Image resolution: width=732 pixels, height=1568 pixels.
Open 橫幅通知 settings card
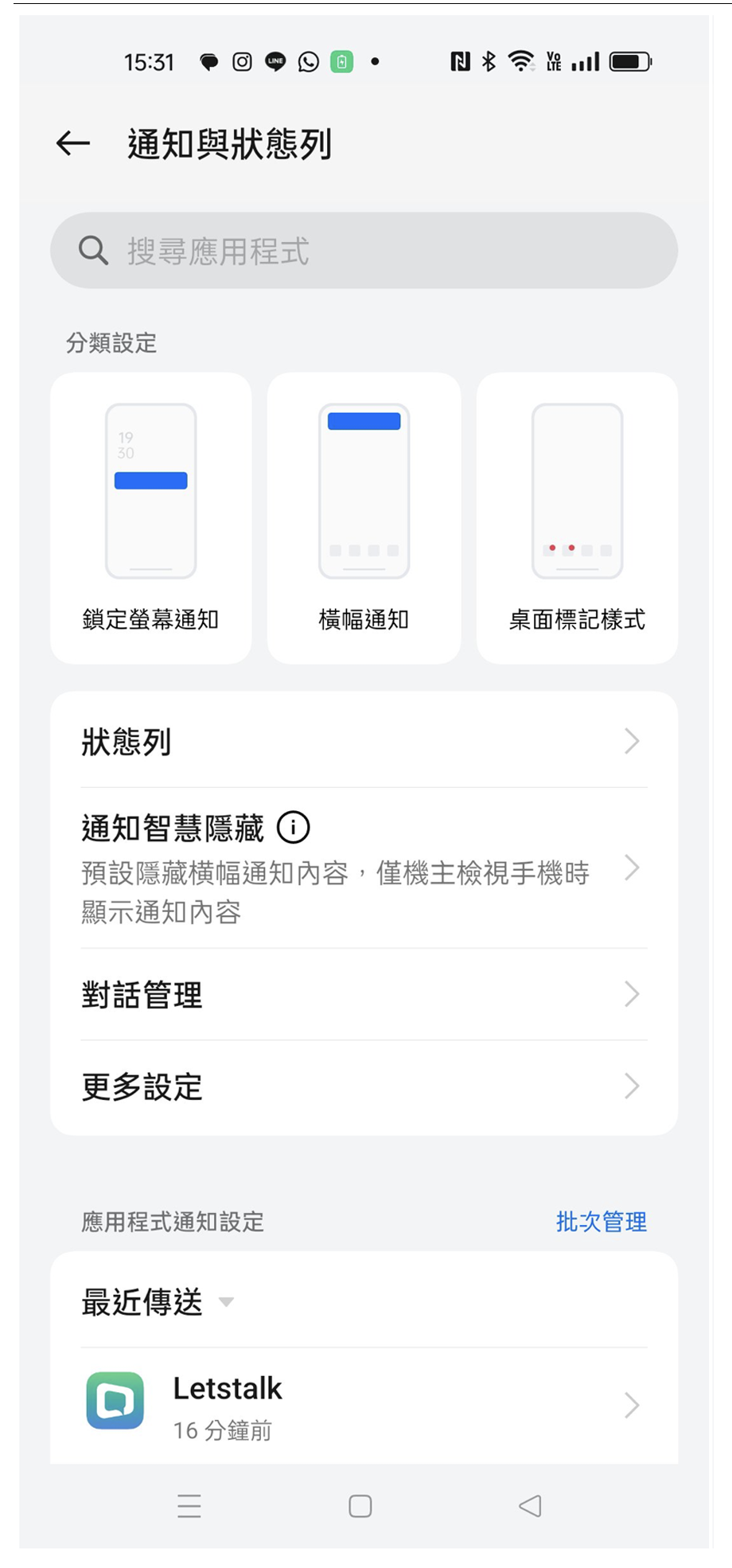364,517
